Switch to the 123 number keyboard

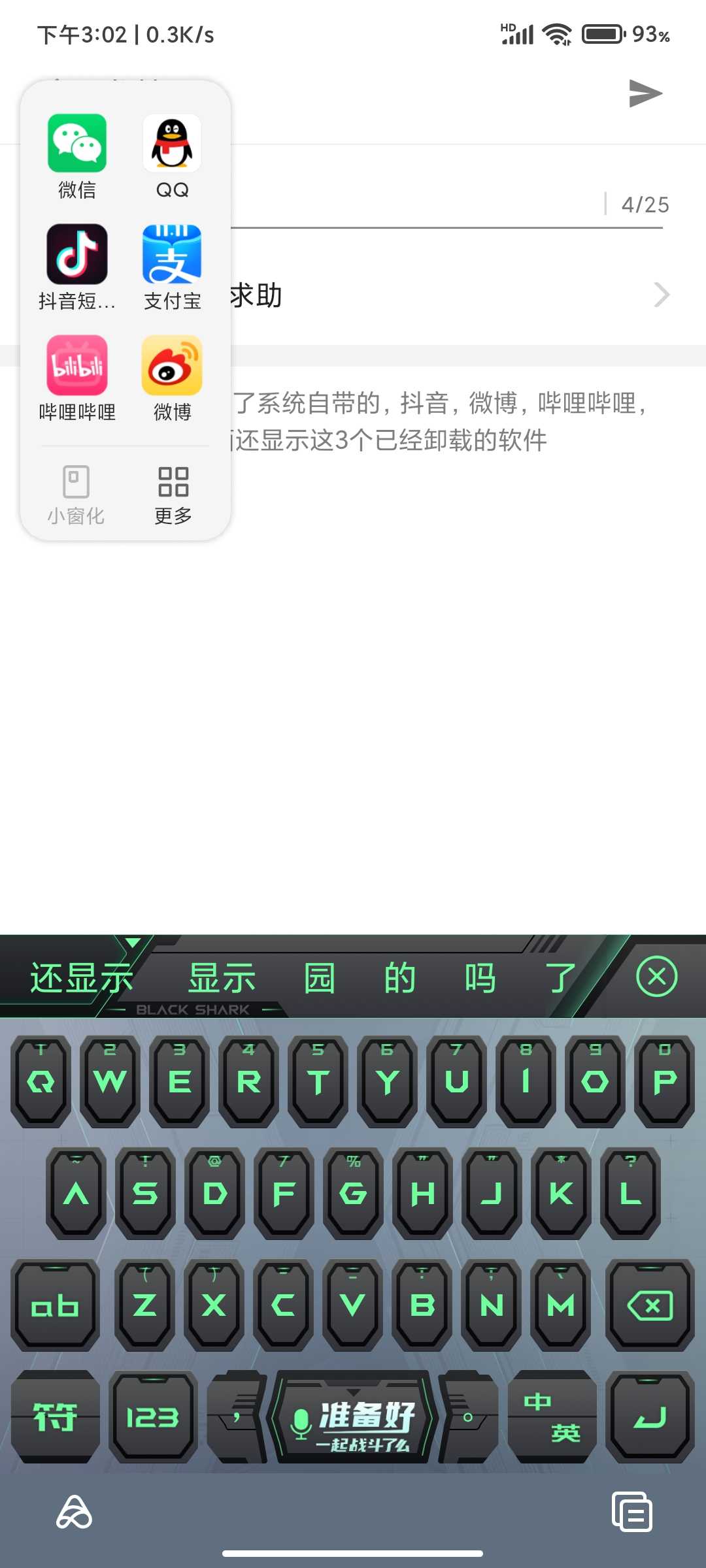[153, 1416]
